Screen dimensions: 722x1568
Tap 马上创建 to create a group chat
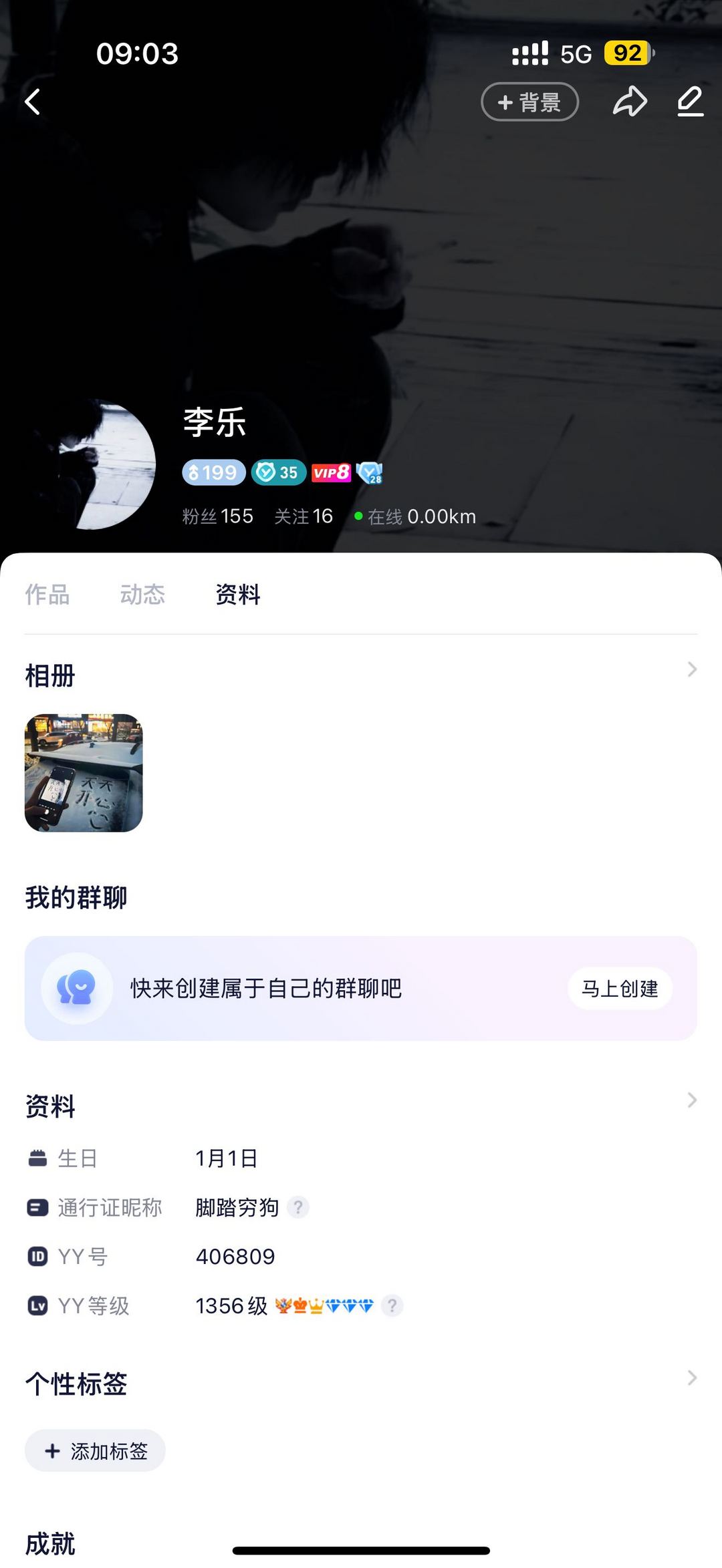pyautogui.click(x=620, y=988)
